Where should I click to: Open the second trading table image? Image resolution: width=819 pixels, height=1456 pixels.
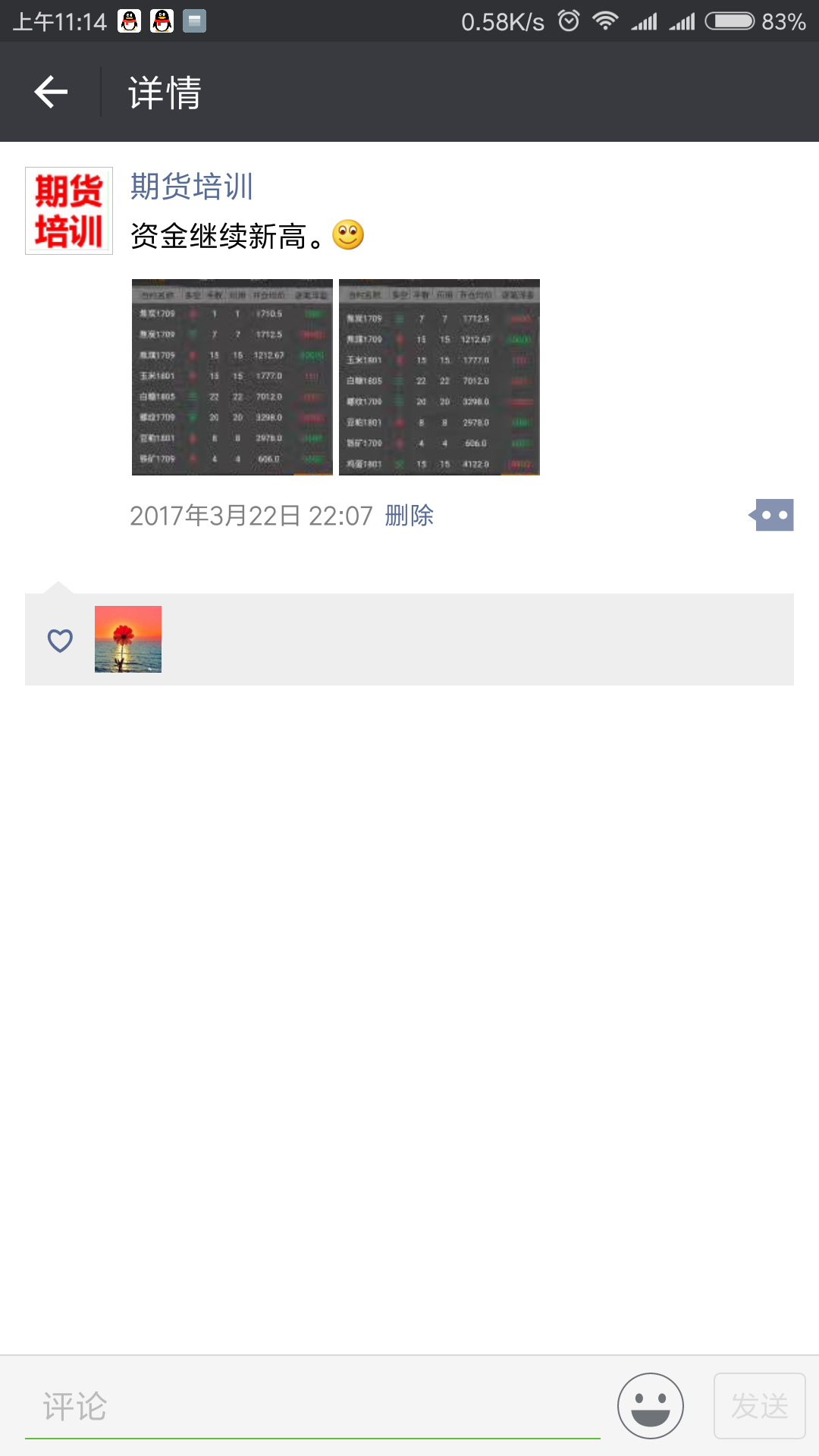439,378
